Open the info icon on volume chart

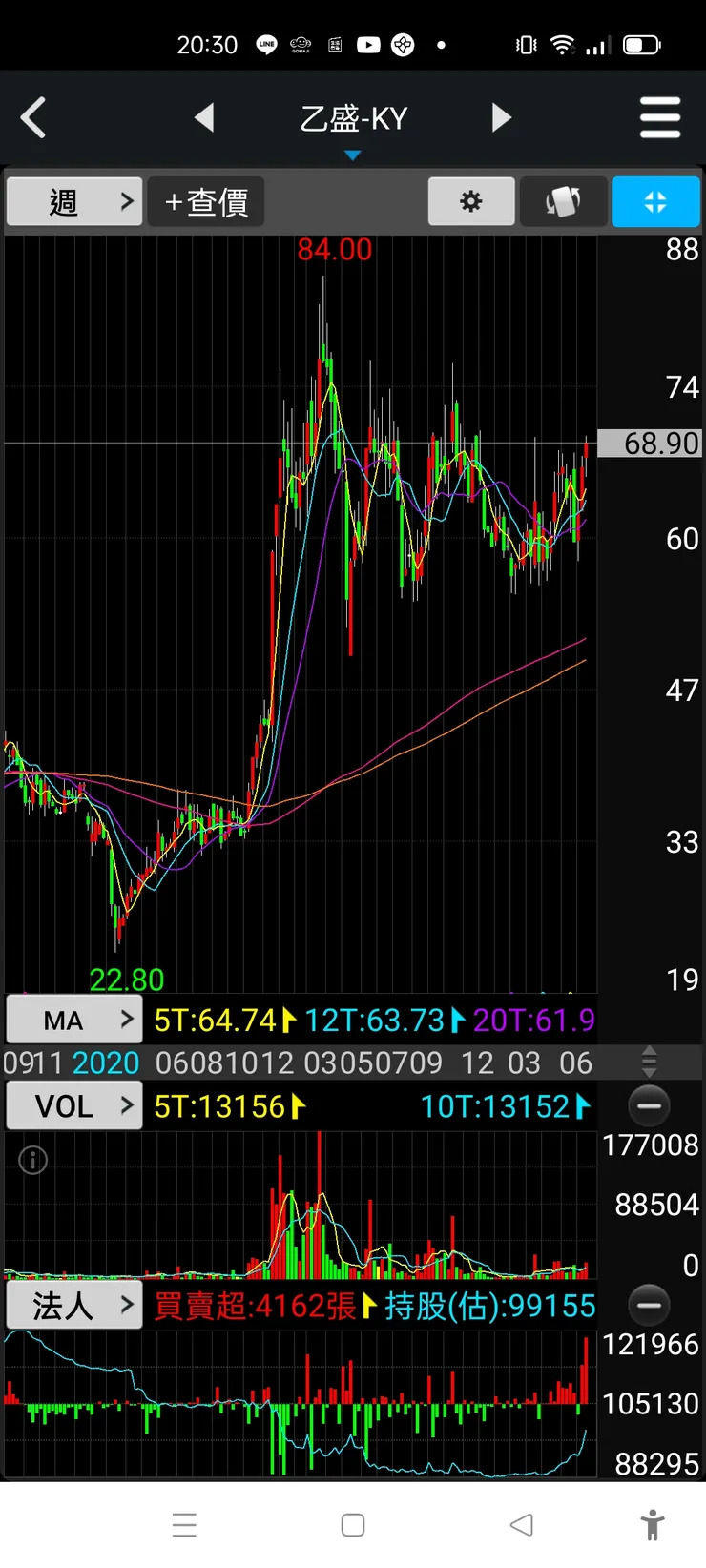pyautogui.click(x=33, y=1160)
